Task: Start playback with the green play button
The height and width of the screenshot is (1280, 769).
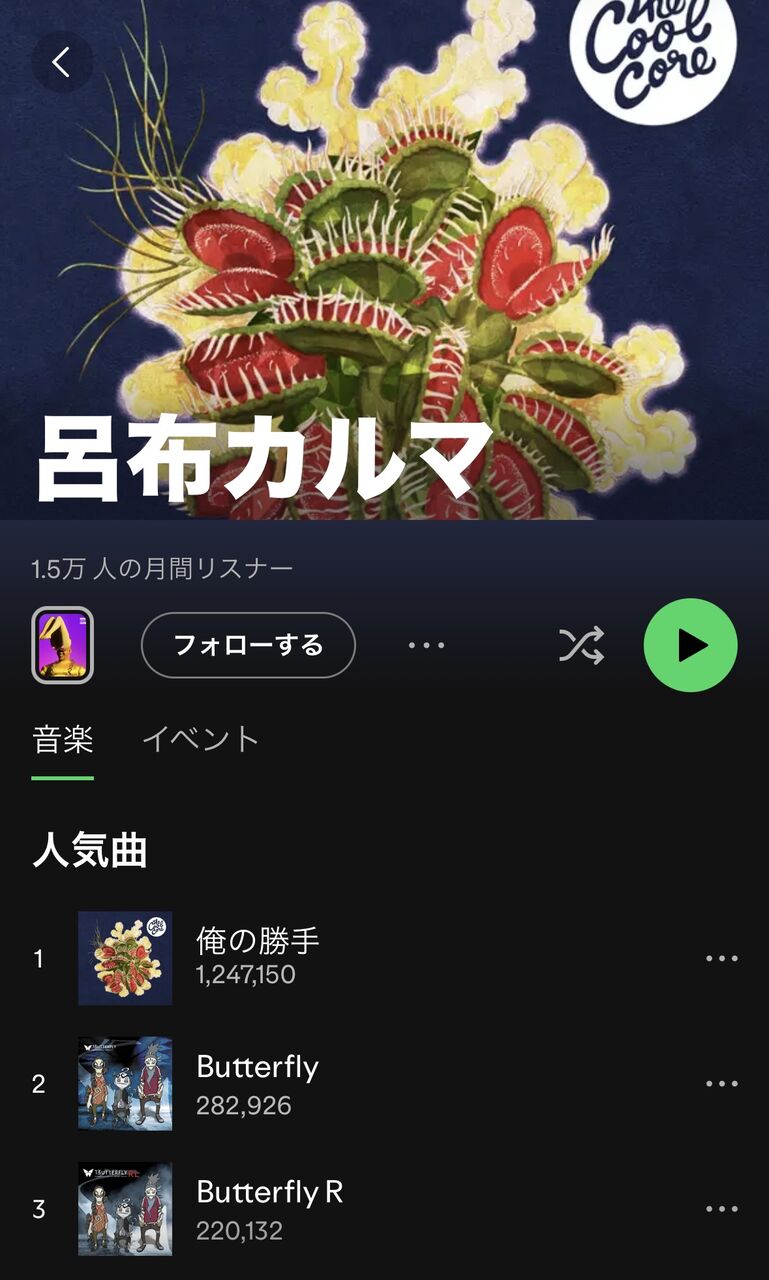Action: tap(690, 645)
